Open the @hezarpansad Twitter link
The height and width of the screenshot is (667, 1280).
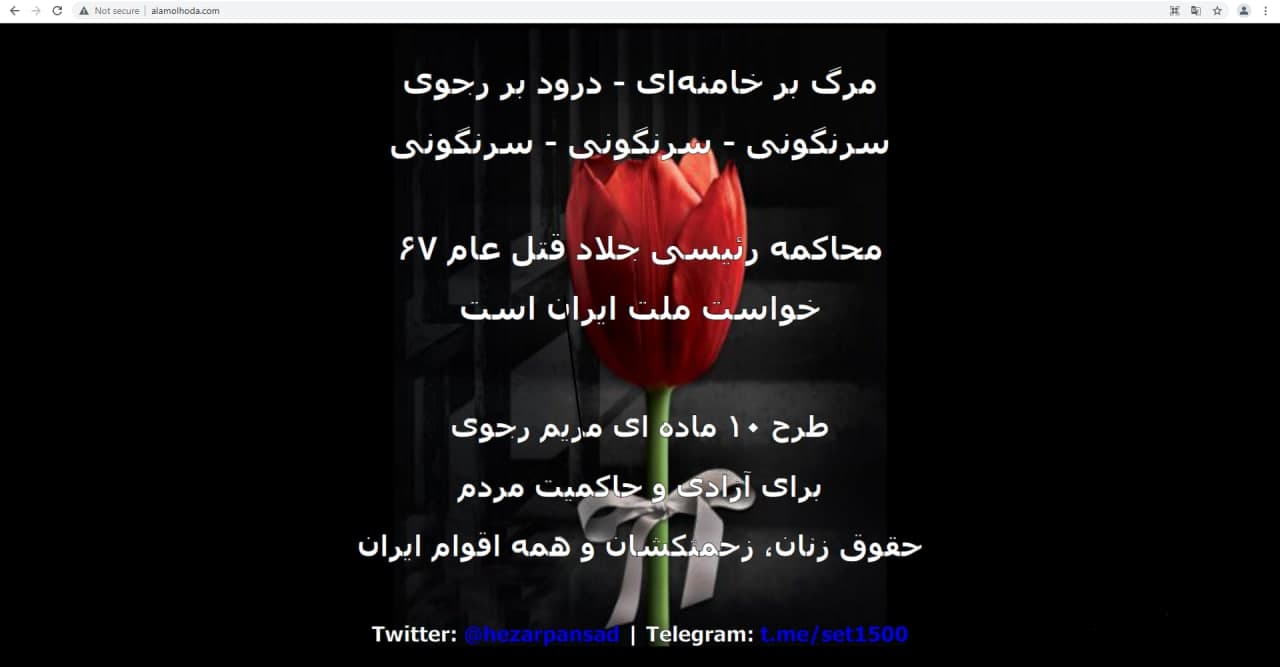click(x=541, y=634)
